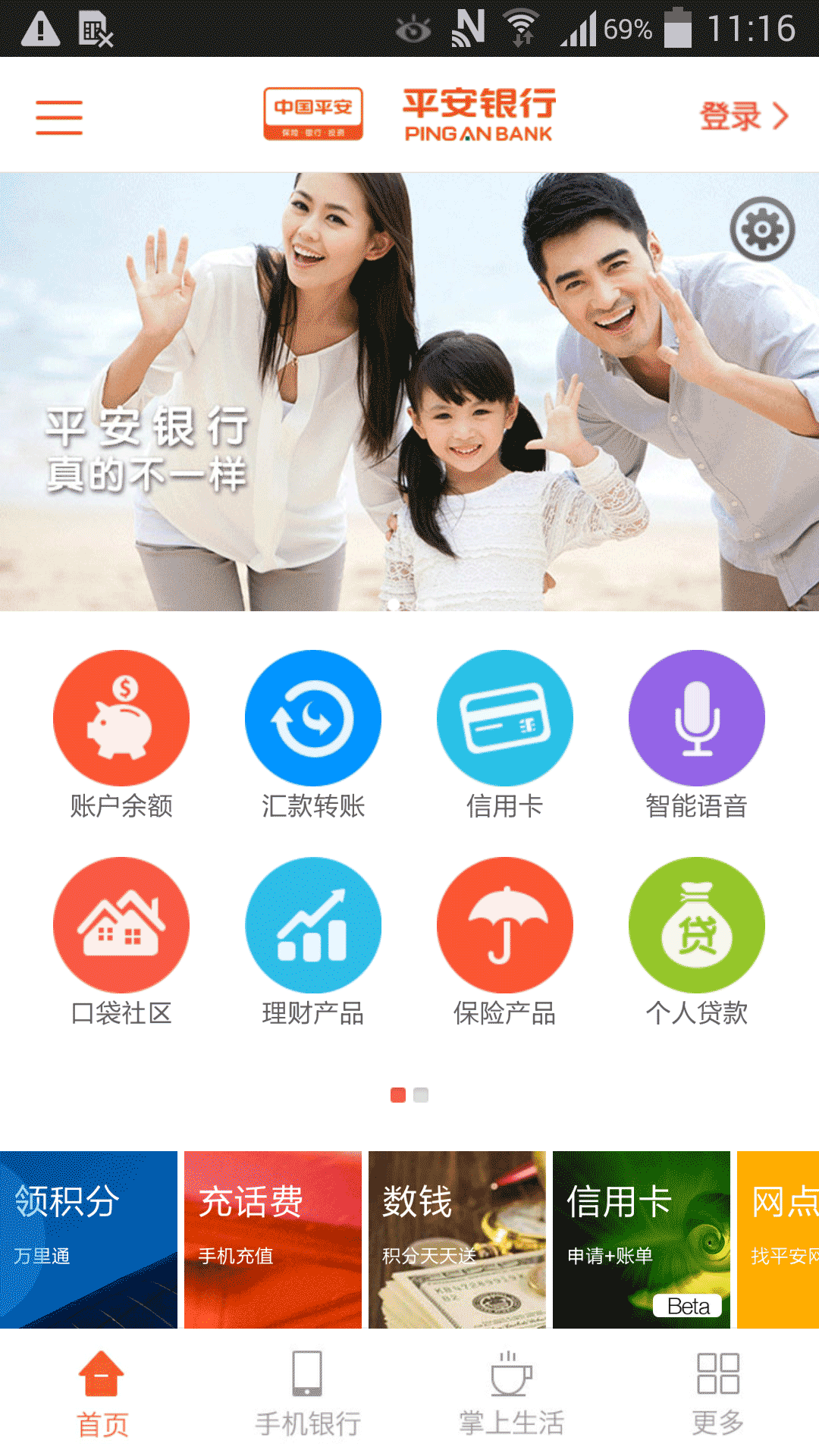Image resolution: width=819 pixels, height=1456 pixels.
Task: Open the 领积分 万里通 card
Action: tap(89, 1239)
